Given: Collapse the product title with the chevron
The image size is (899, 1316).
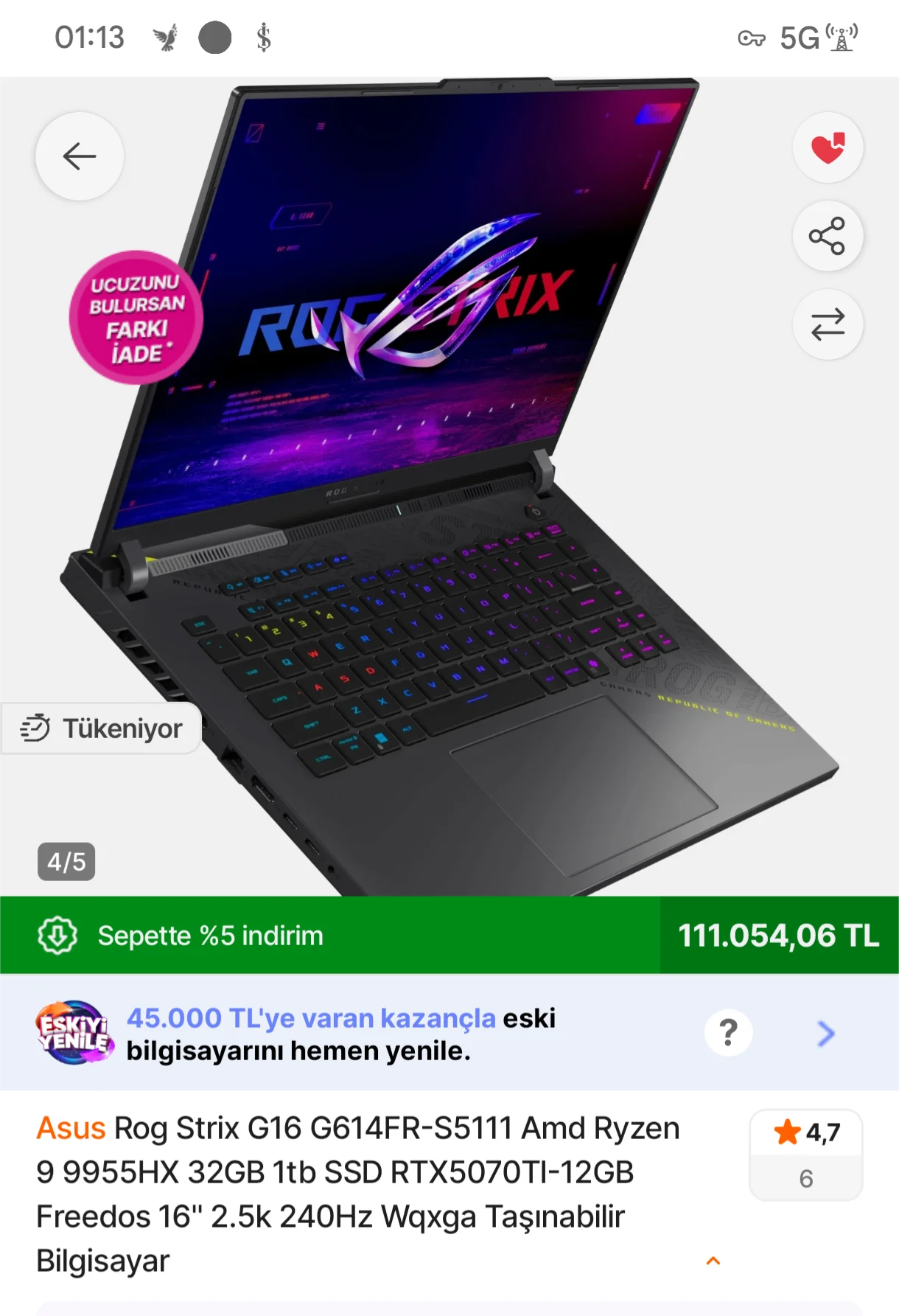Looking at the screenshot, I should coord(713,1261).
